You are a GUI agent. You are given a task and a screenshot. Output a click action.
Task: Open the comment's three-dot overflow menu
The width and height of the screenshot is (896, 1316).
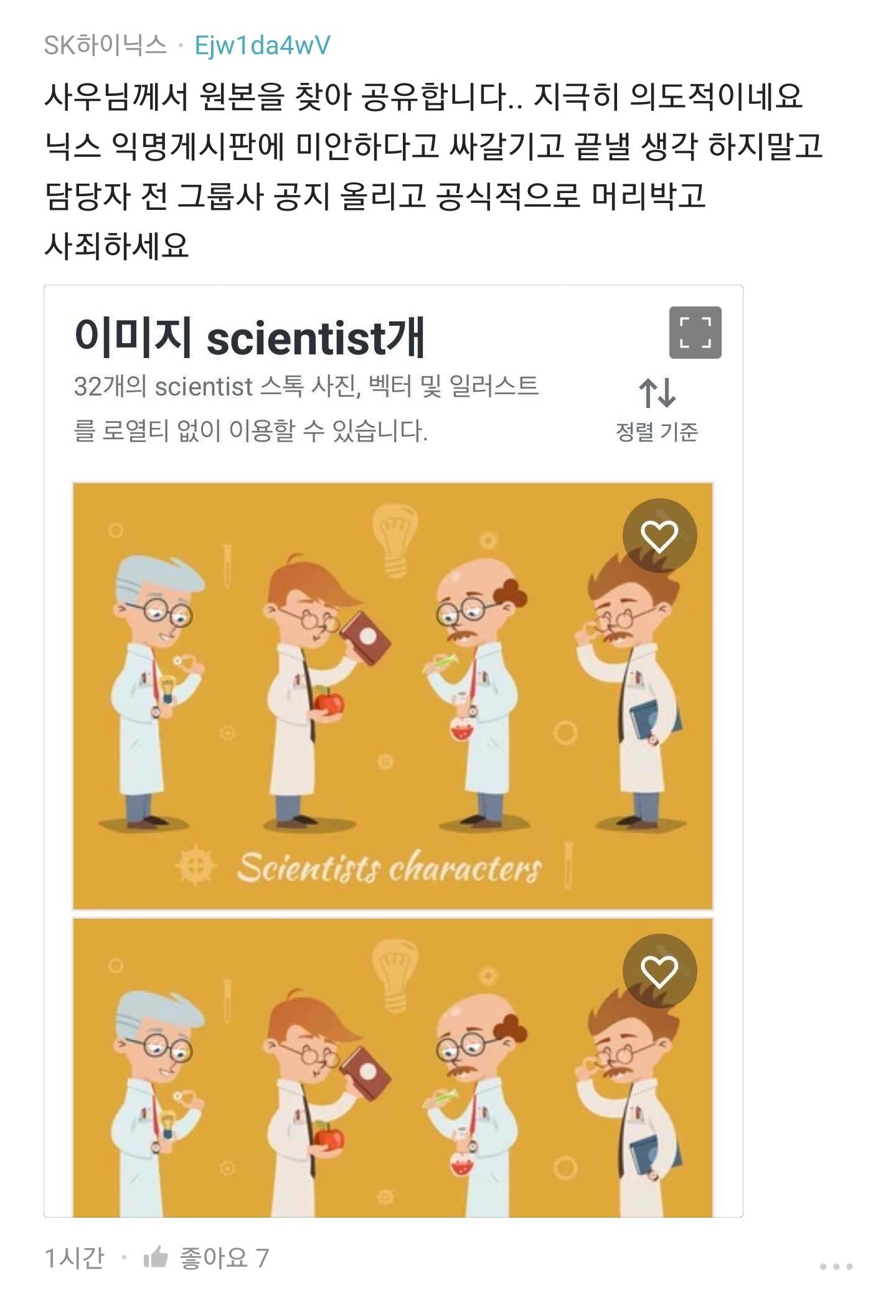point(836,1266)
